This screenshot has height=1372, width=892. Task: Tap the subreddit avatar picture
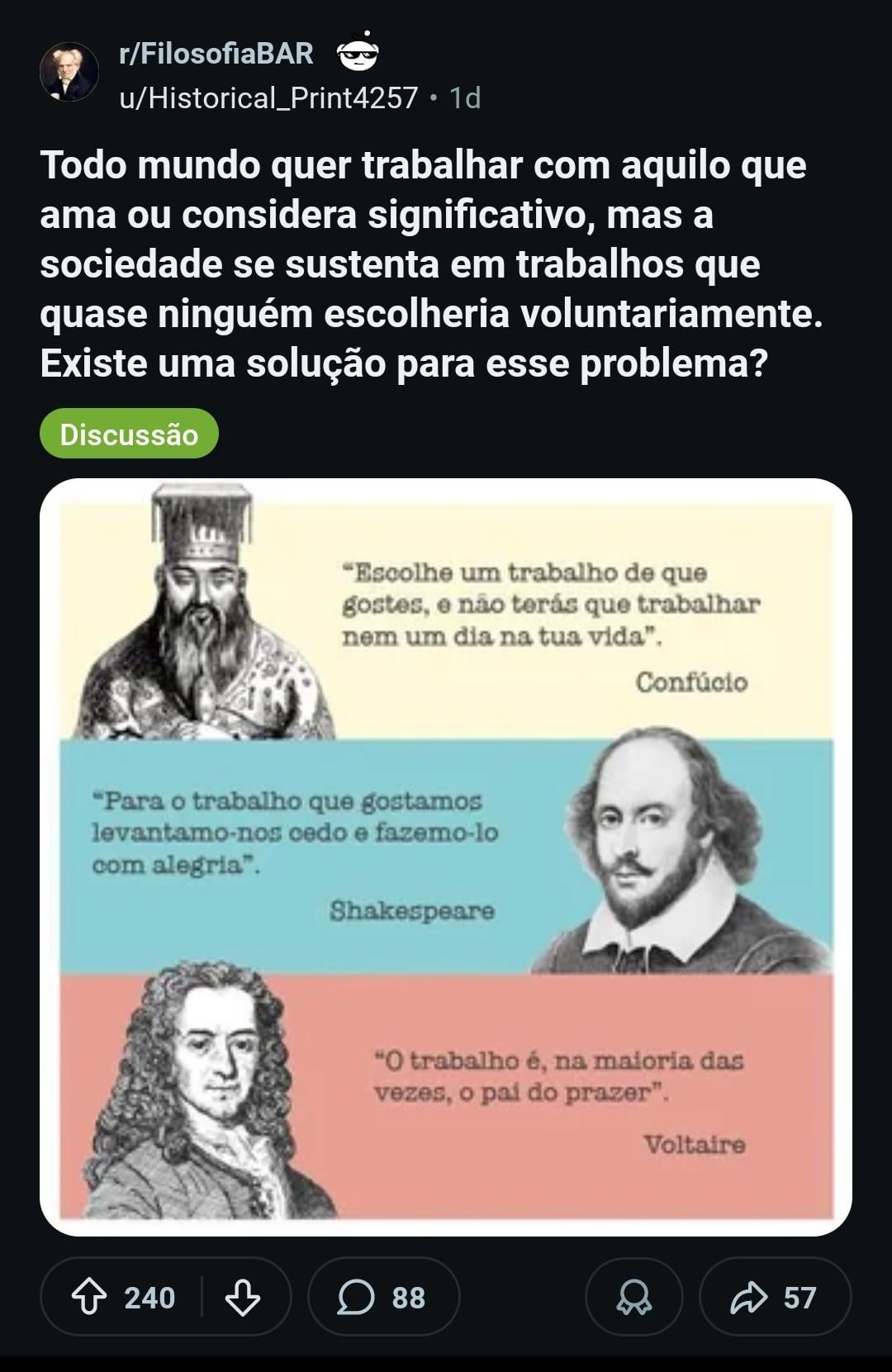[x=69, y=73]
